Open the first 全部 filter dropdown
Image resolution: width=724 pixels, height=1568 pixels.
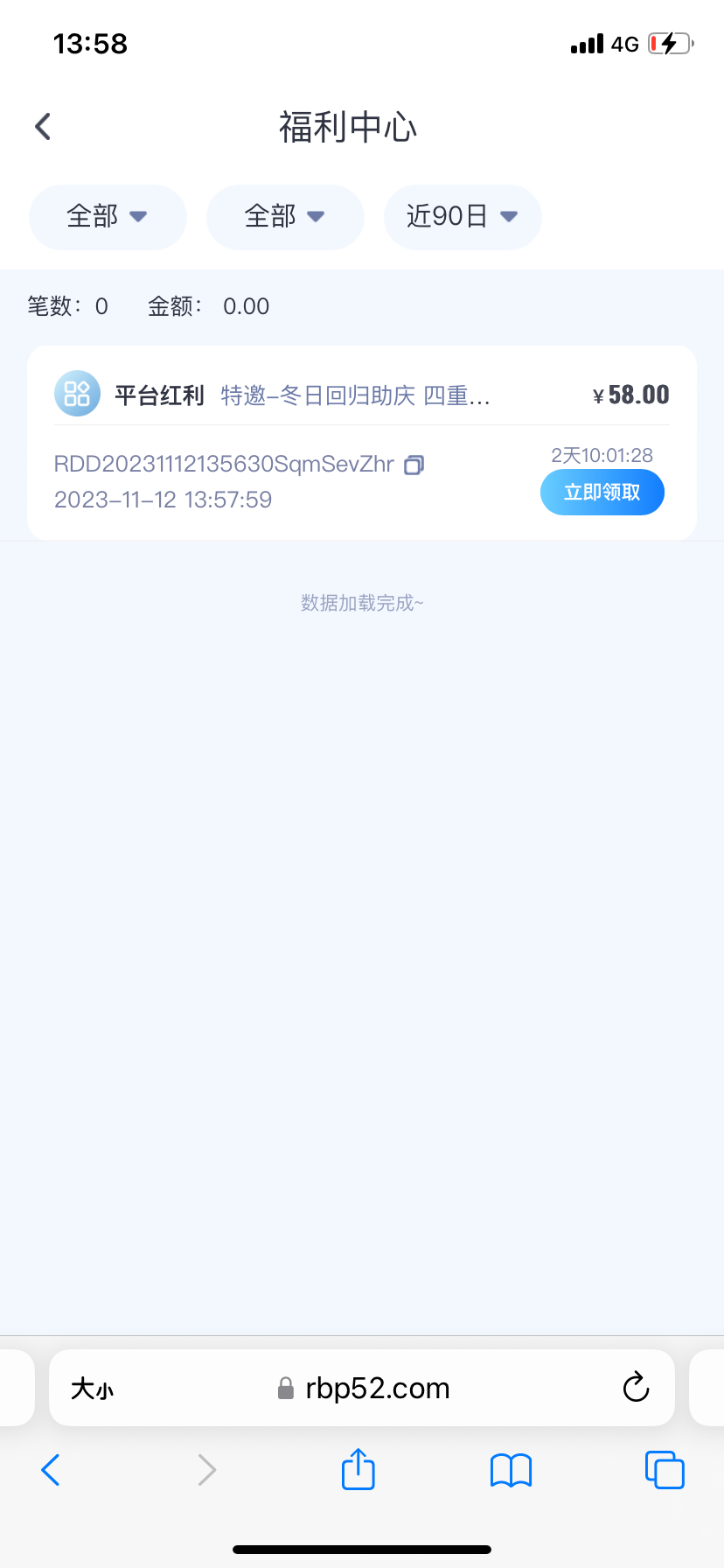pos(107,217)
